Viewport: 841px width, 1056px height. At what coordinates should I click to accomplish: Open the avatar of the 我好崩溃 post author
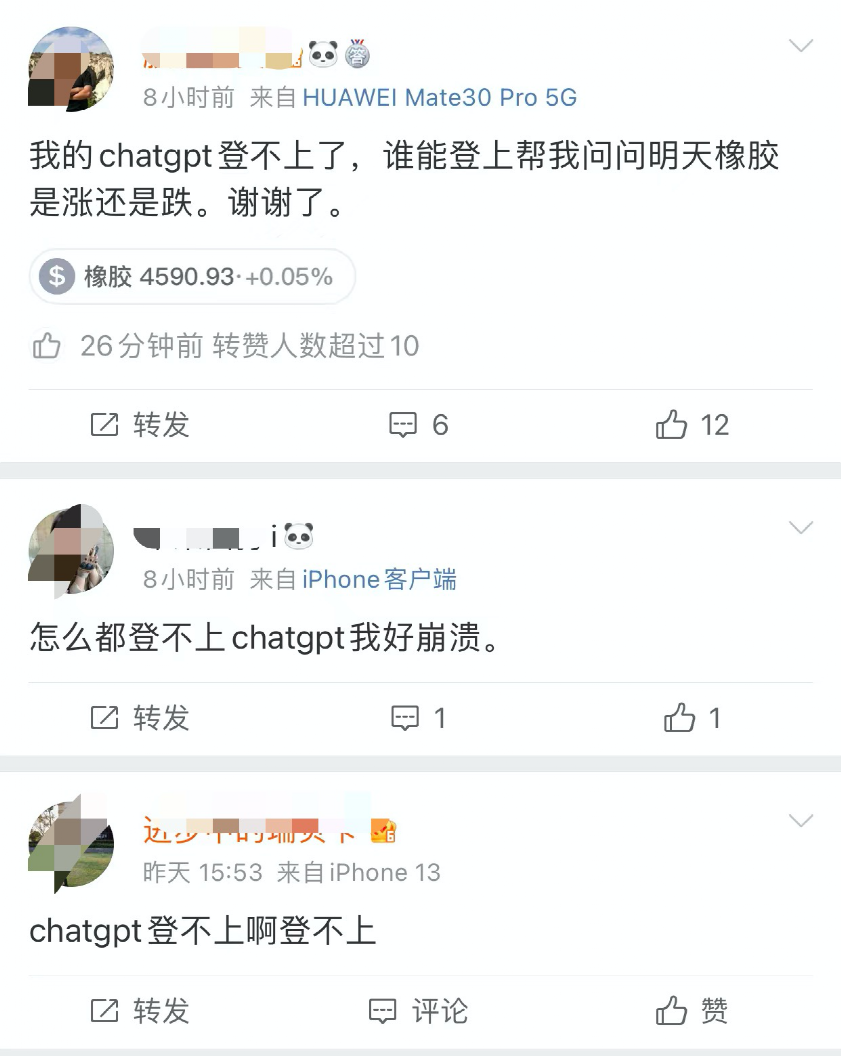click(70, 550)
